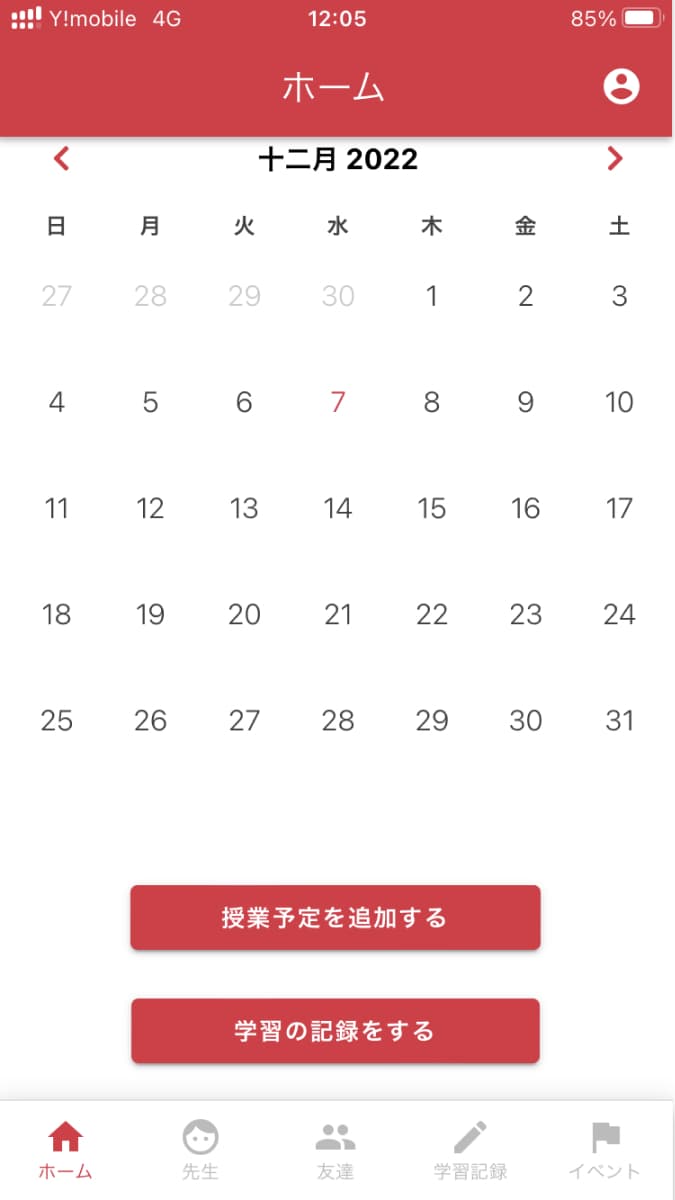Switch to the ホーム tab
Image resolution: width=675 pixels, height=1200 pixels.
point(66,1150)
